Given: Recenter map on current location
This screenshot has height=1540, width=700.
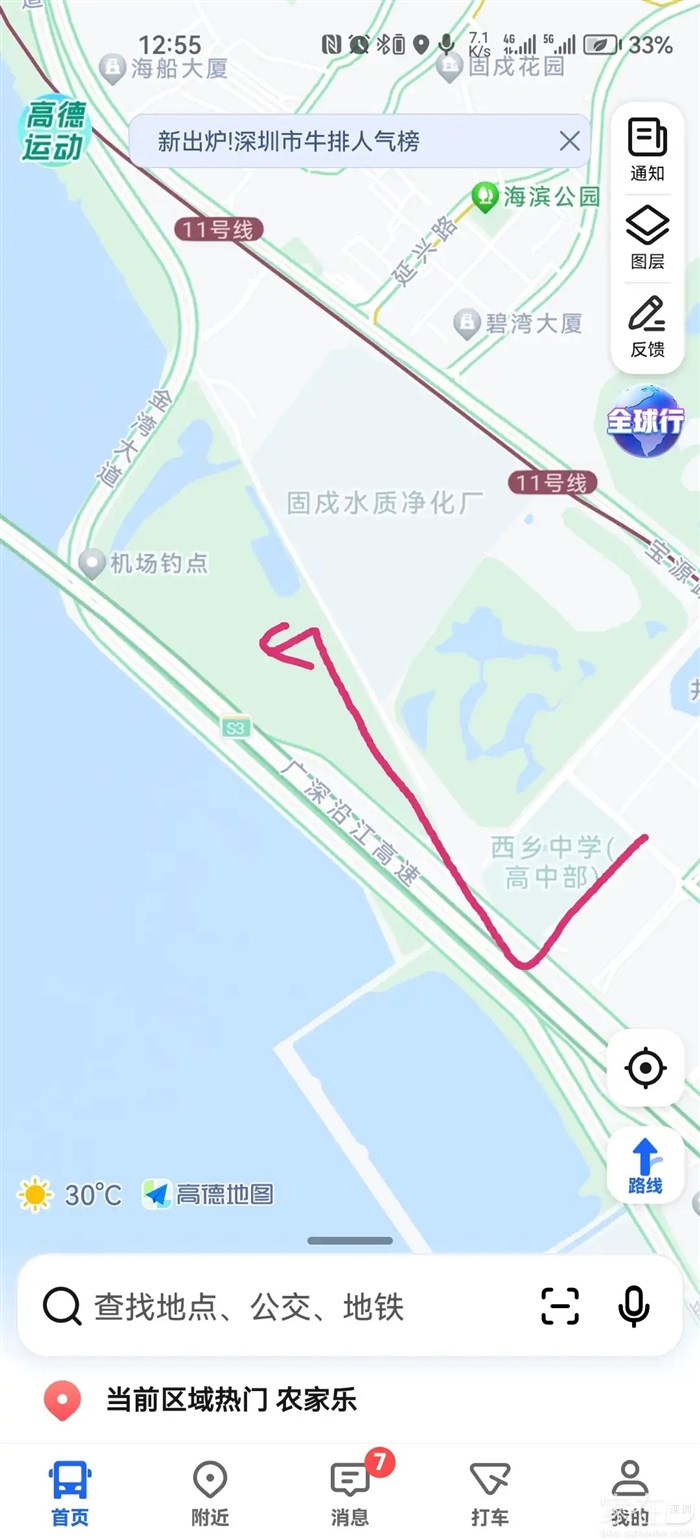Looking at the screenshot, I should point(645,1068).
